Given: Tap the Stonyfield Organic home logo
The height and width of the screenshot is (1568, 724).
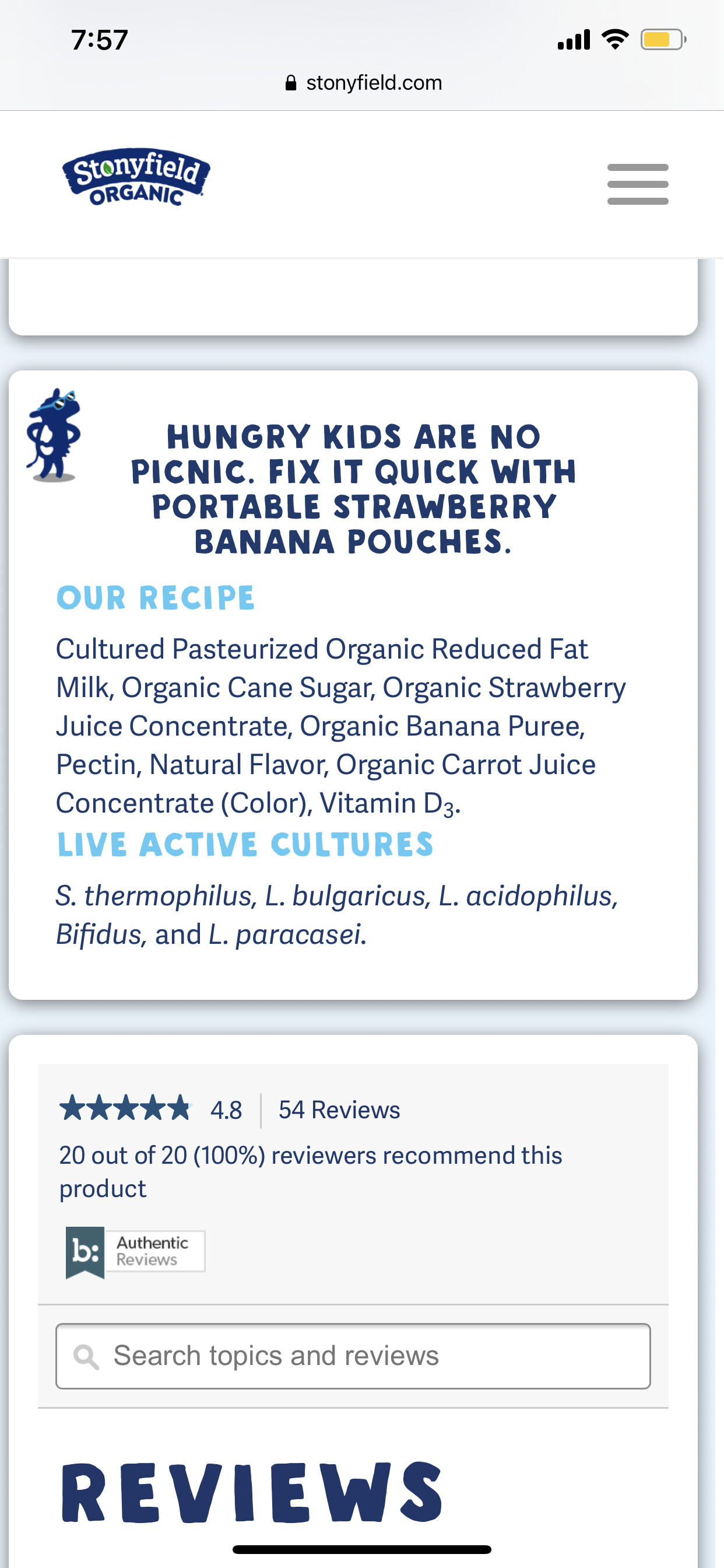Looking at the screenshot, I should point(136,177).
